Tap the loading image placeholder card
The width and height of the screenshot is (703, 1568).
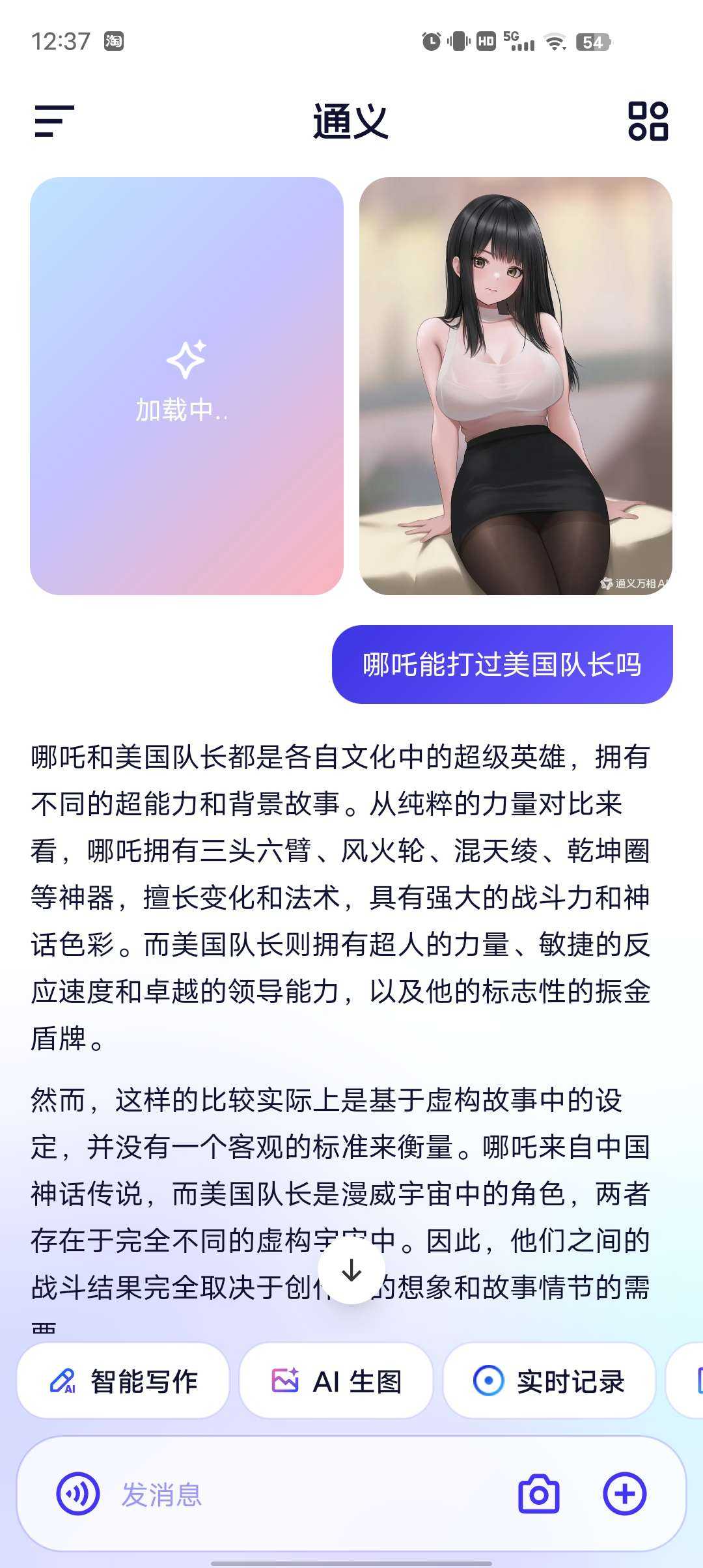[187, 385]
